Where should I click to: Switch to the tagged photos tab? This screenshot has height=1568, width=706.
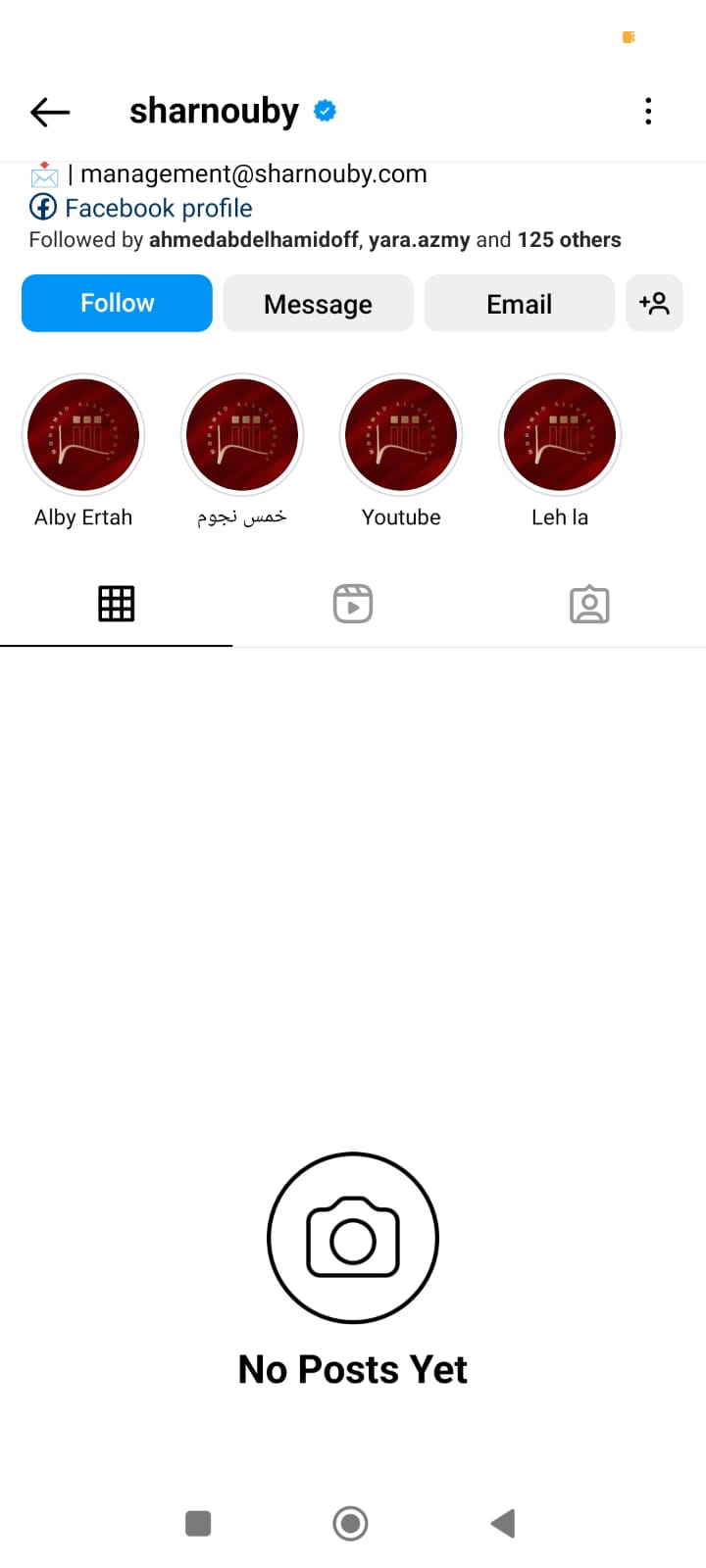tap(589, 604)
